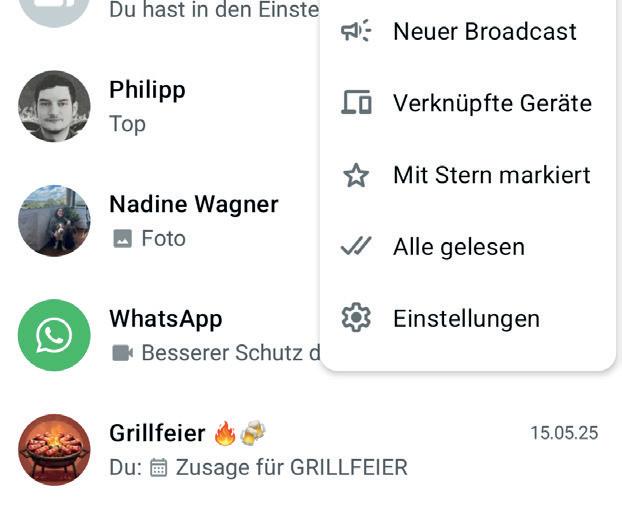Screen dimensions: 622x515
Task: Choose Mit Stern markiert
Action: [491, 175]
